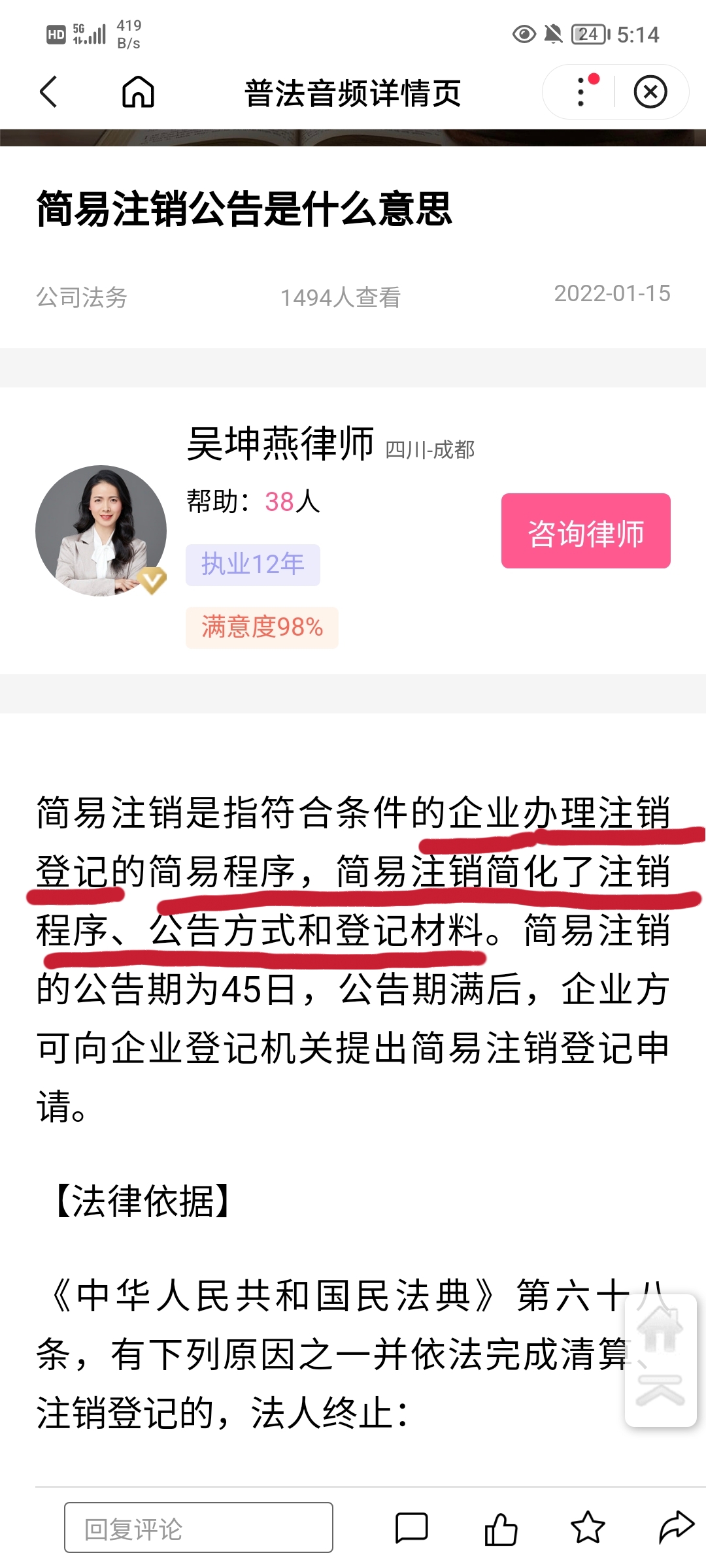Close the mini program with X
This screenshot has width=706, height=1568.
pos(650,91)
